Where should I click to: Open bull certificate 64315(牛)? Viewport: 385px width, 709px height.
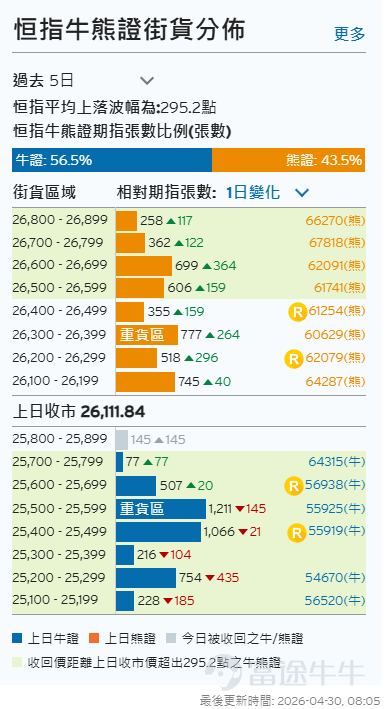(x=337, y=462)
